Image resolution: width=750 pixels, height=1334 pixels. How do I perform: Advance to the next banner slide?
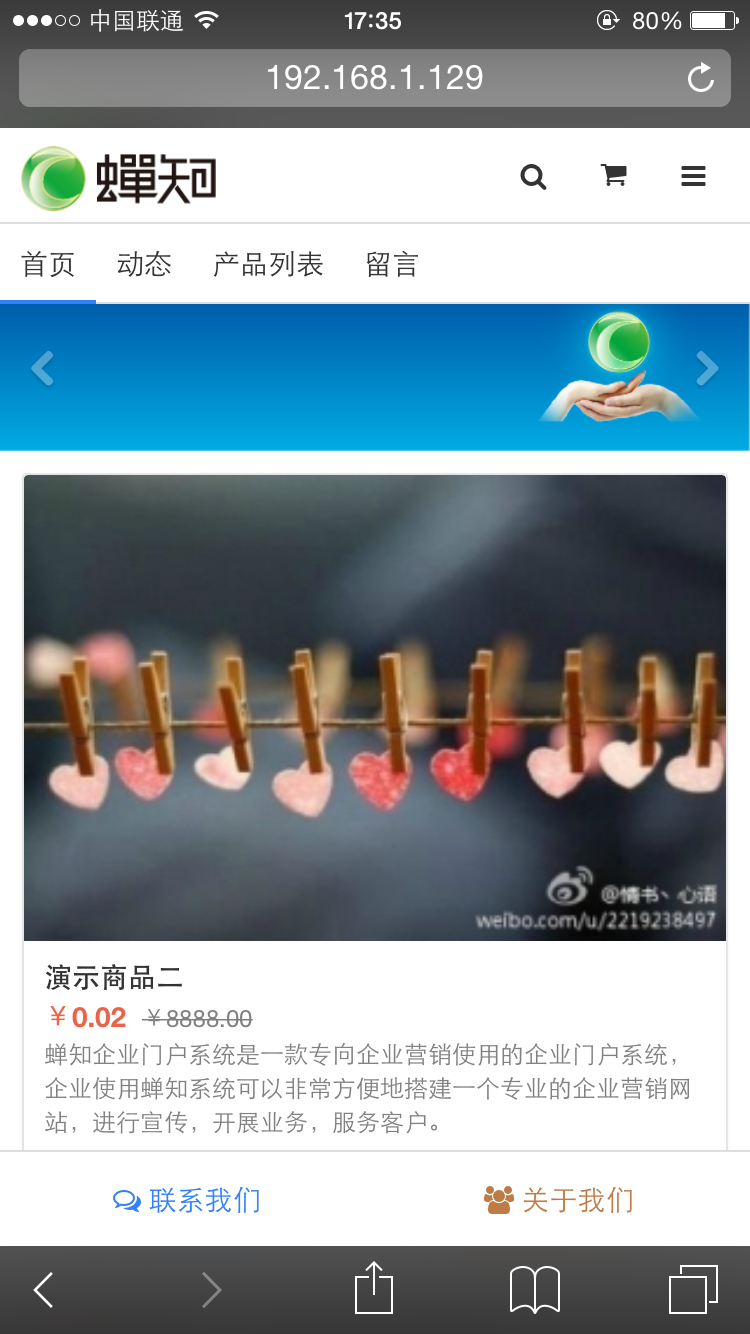click(x=707, y=369)
